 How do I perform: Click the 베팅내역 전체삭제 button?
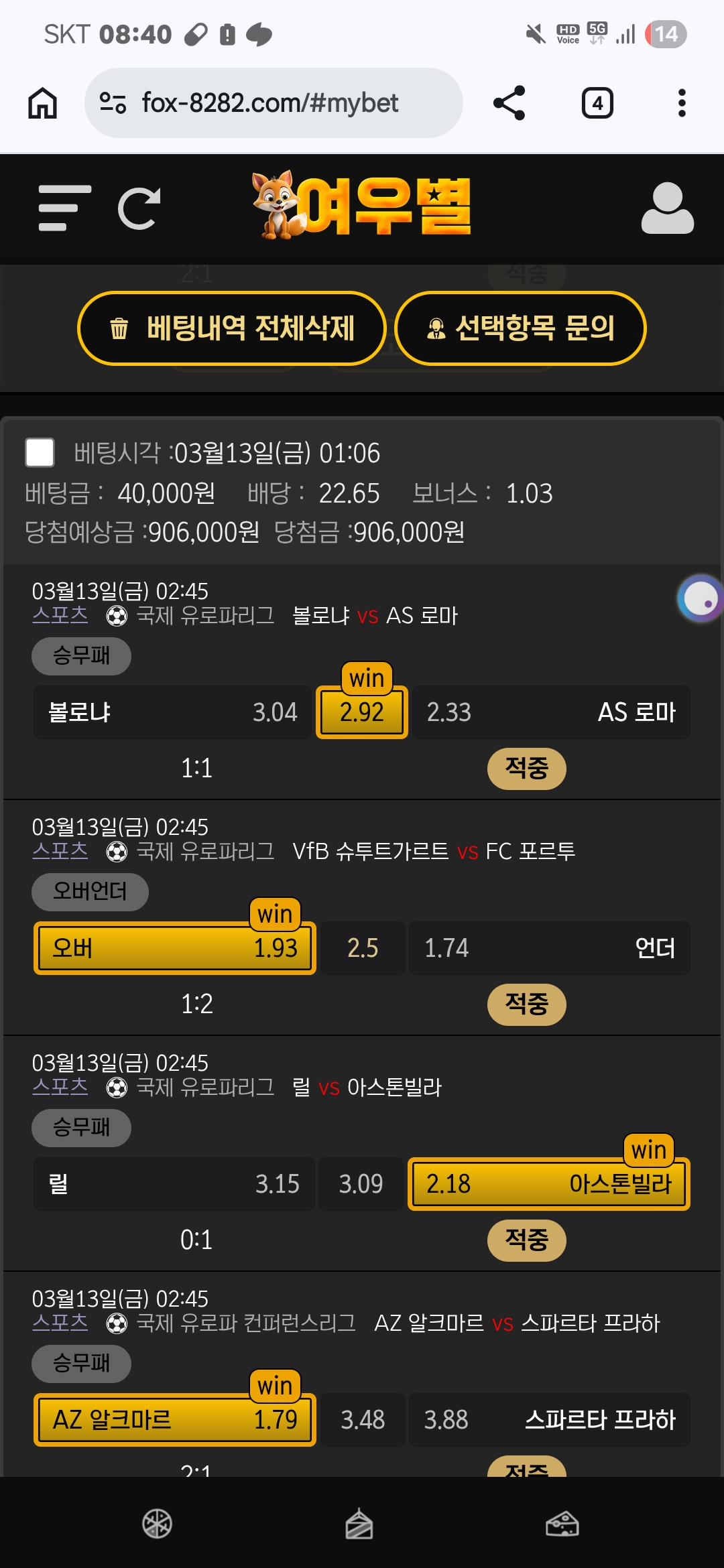tap(231, 328)
